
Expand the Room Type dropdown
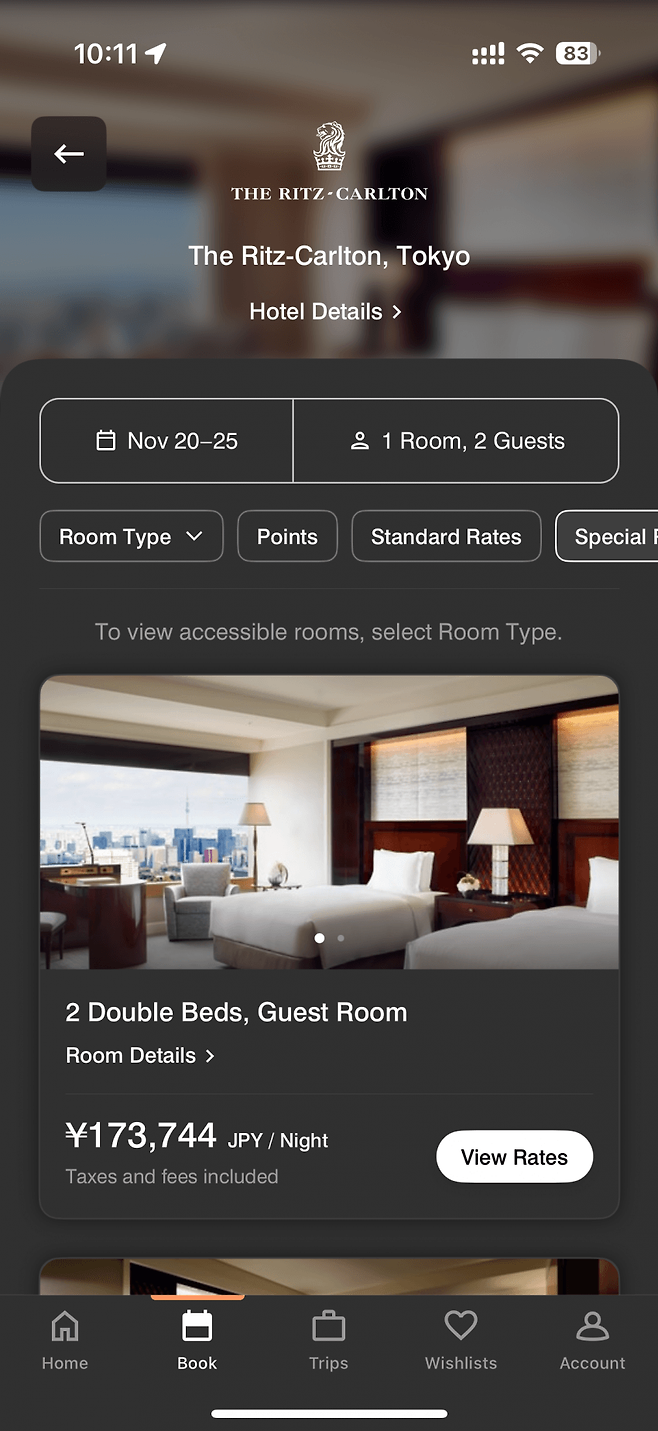click(131, 537)
